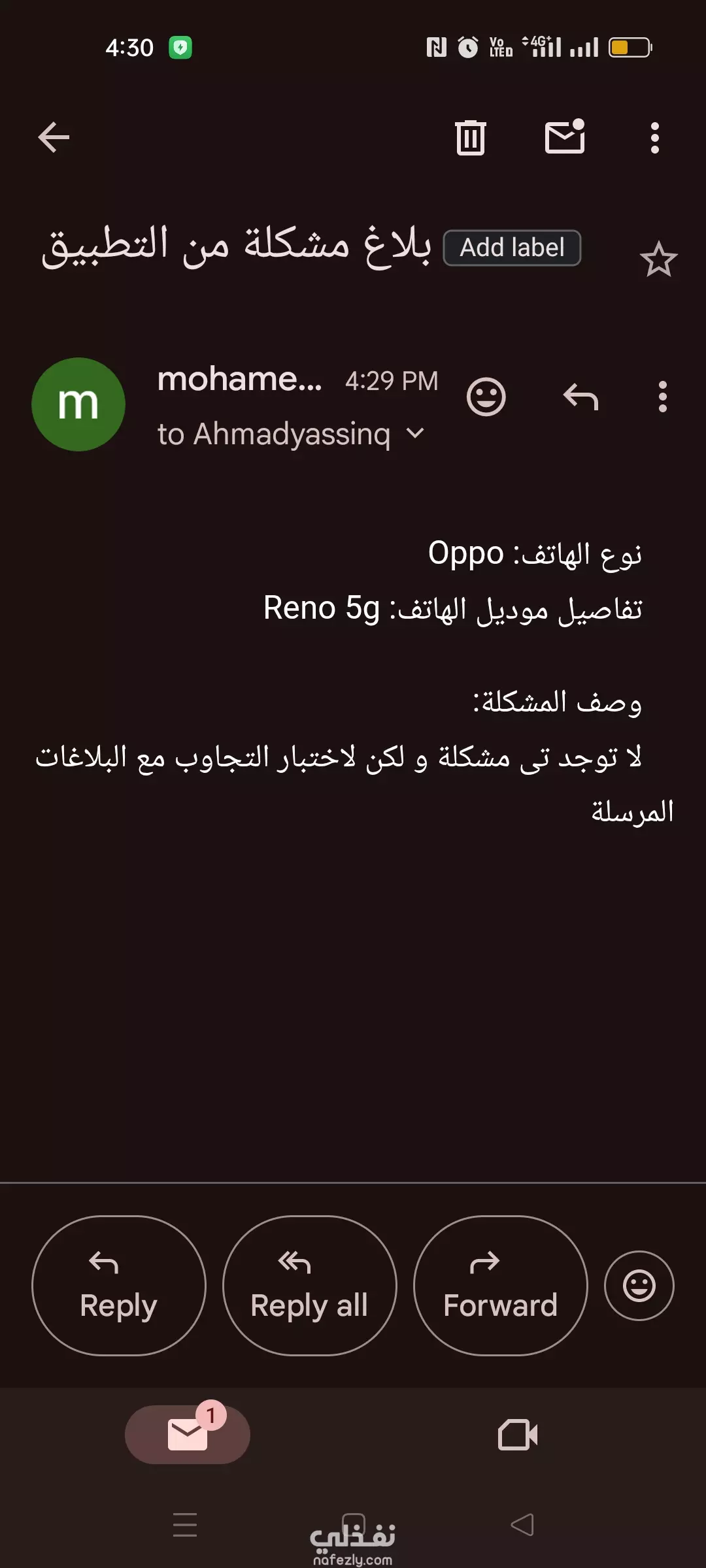The width and height of the screenshot is (706, 1568).
Task: Tap the Add label chip
Action: [x=512, y=248]
